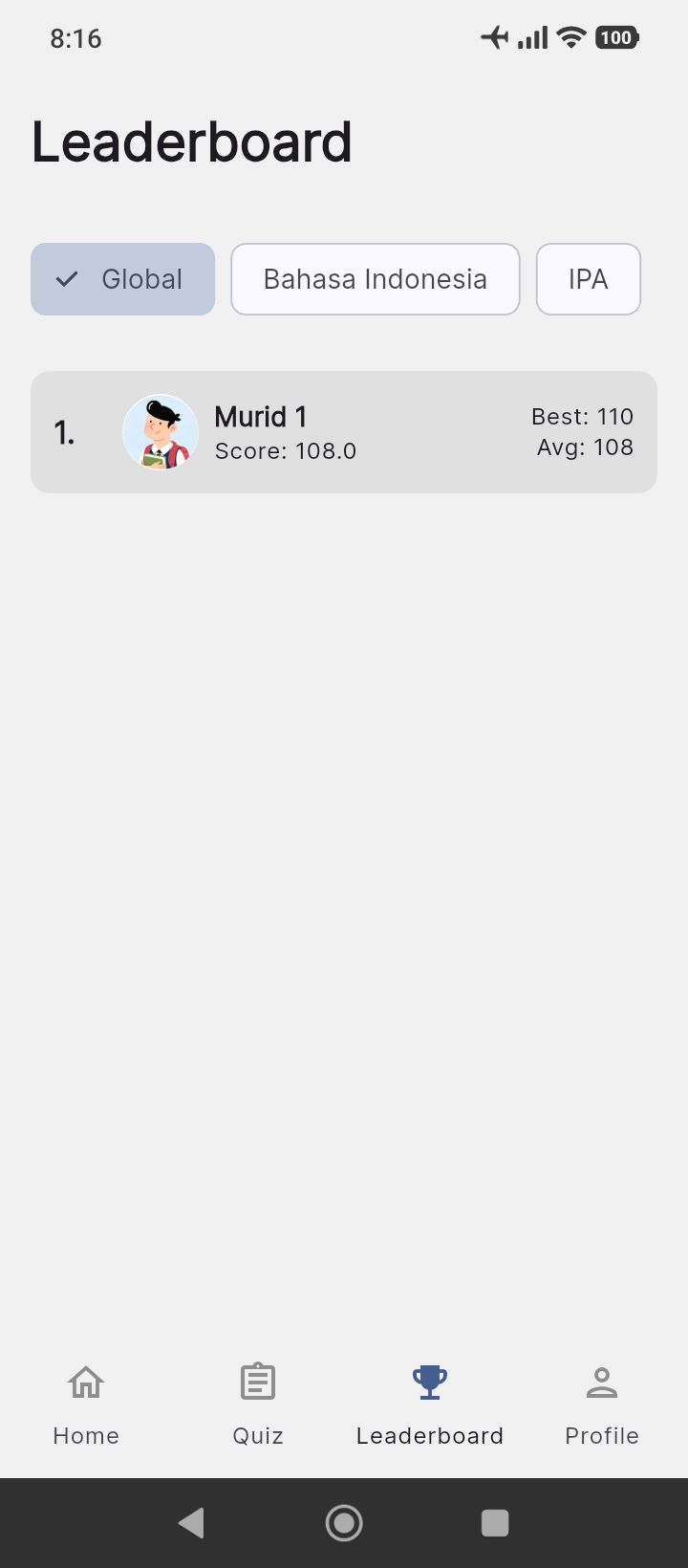Filter leaderboard by Bahasa Indonesia
This screenshot has width=688, height=1568.
point(376,279)
